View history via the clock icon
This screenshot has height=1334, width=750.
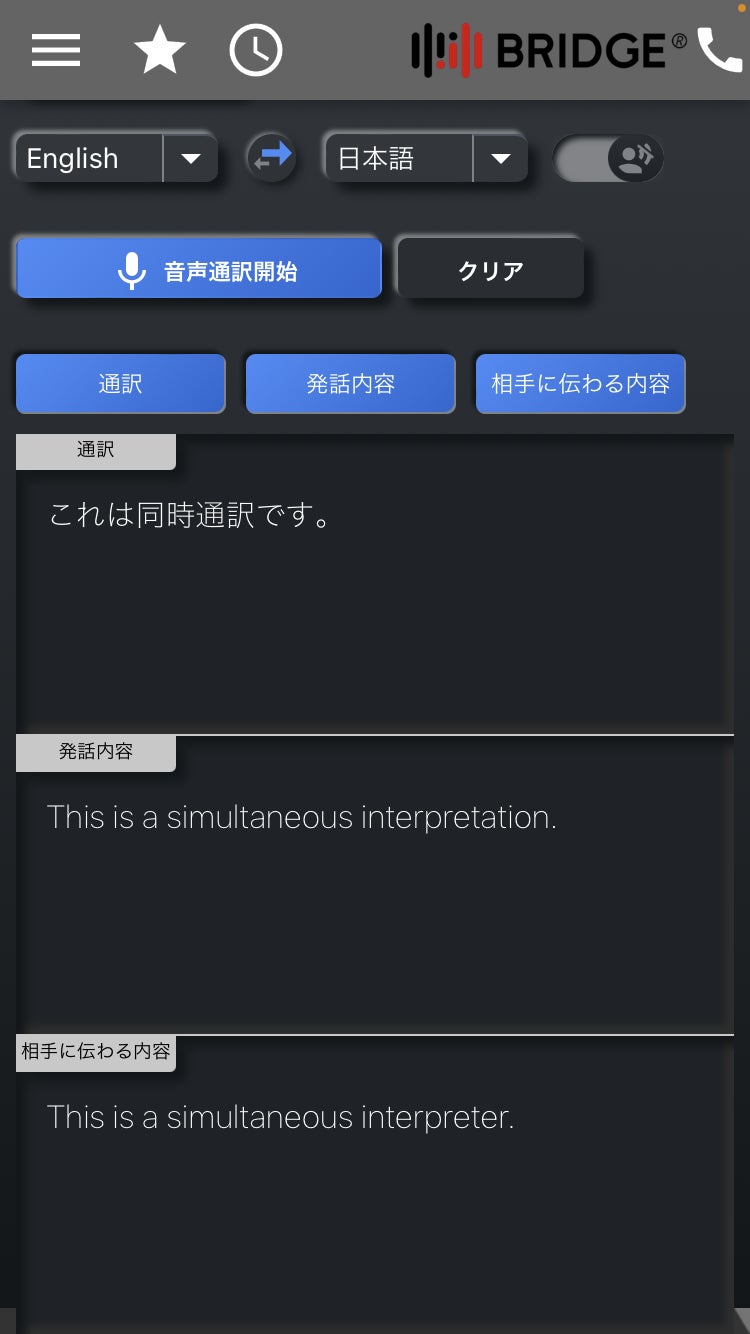[256, 50]
